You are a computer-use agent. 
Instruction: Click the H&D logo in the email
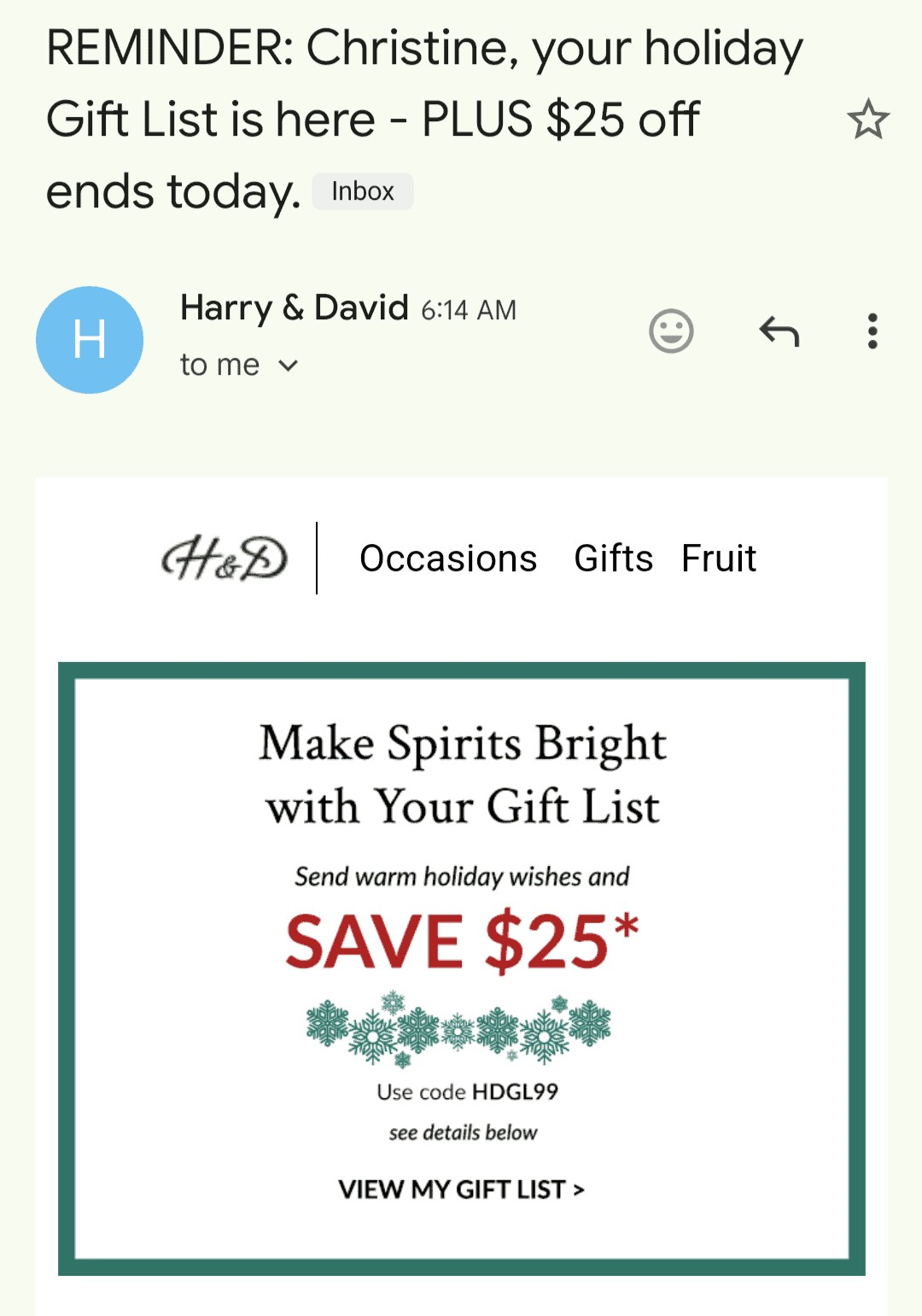point(225,558)
